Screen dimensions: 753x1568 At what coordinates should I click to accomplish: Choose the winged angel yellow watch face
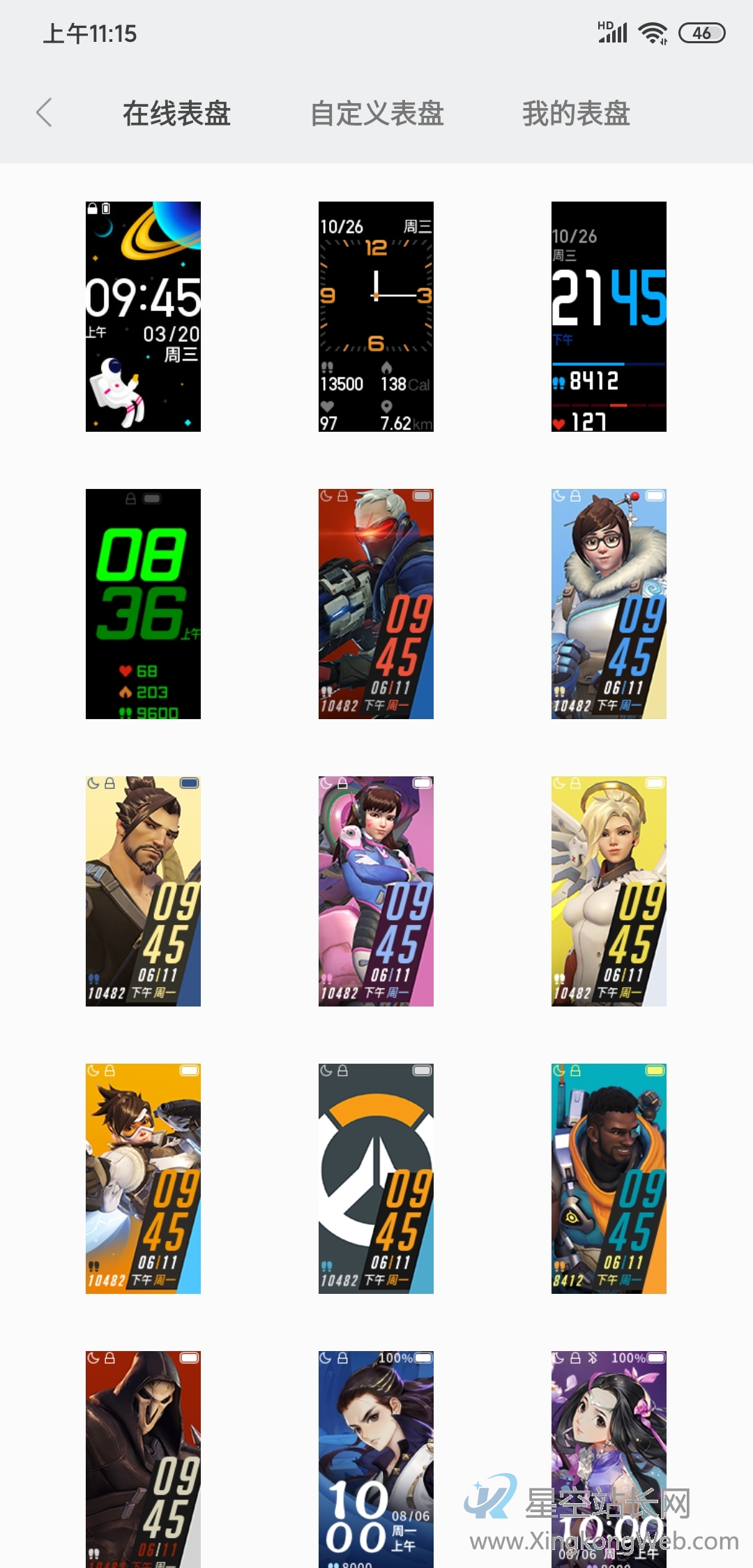(x=609, y=891)
